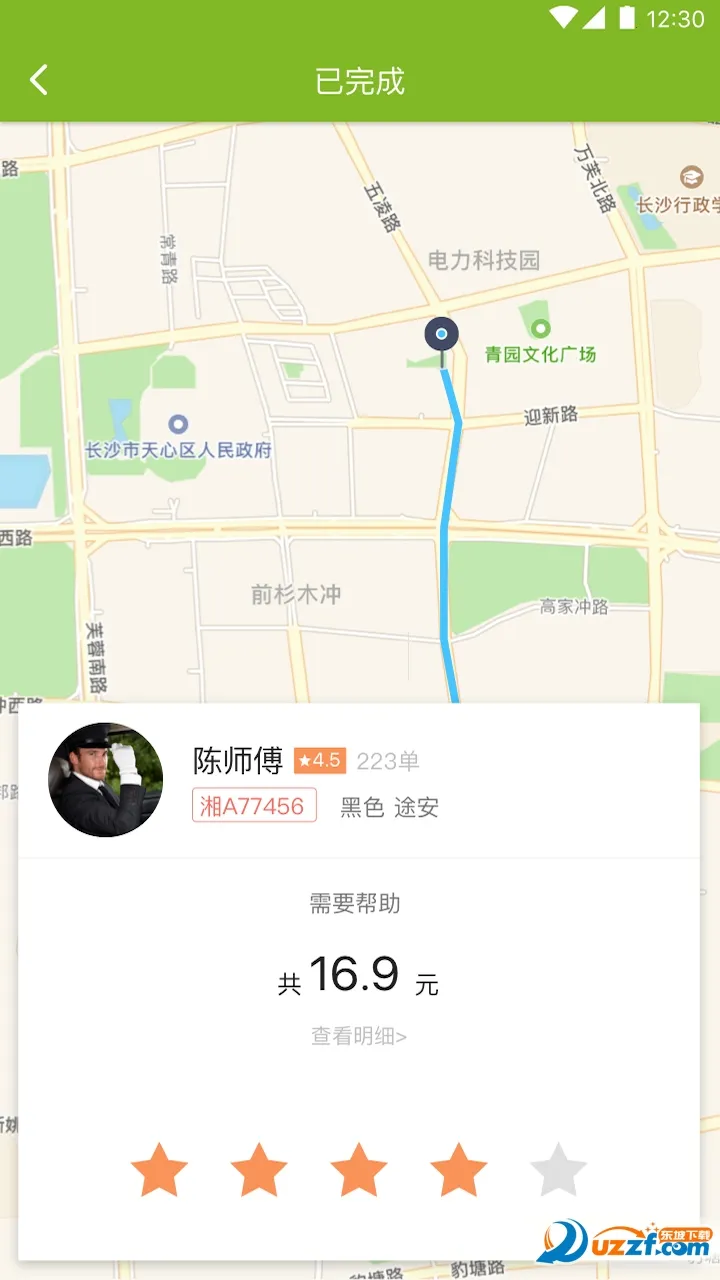The height and width of the screenshot is (1280, 720).
Task: Tap 需要帮助 for help
Action: [x=355, y=904]
